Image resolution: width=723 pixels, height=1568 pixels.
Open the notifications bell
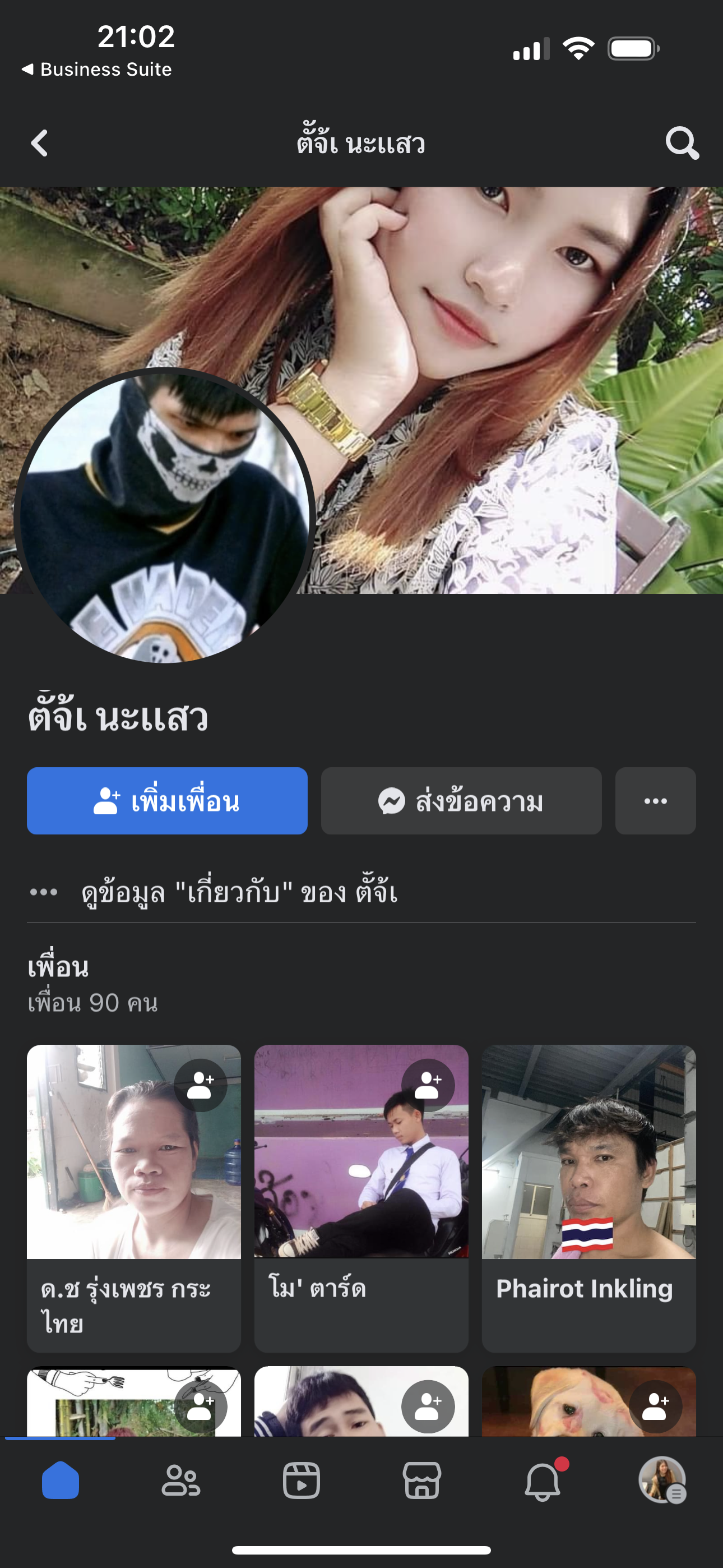coord(543,1481)
